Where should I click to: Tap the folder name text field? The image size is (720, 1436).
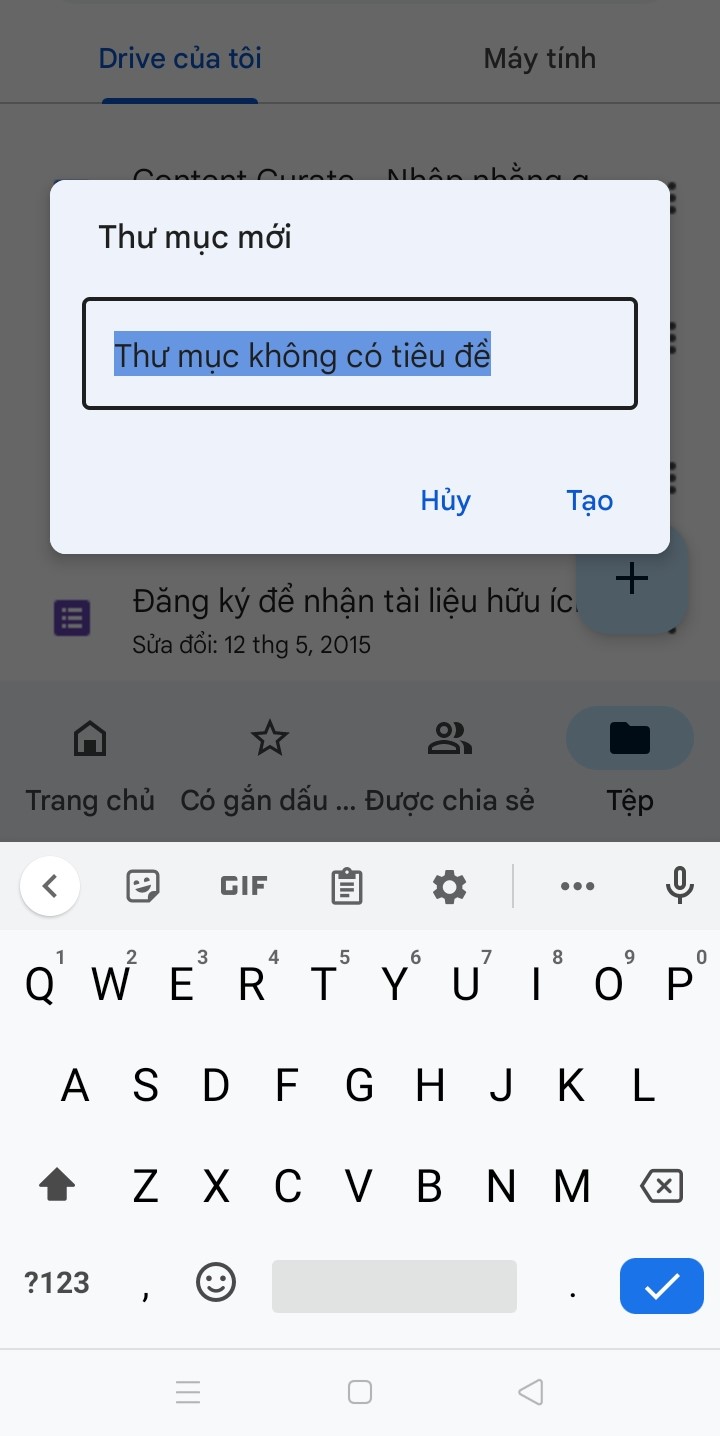coord(360,354)
